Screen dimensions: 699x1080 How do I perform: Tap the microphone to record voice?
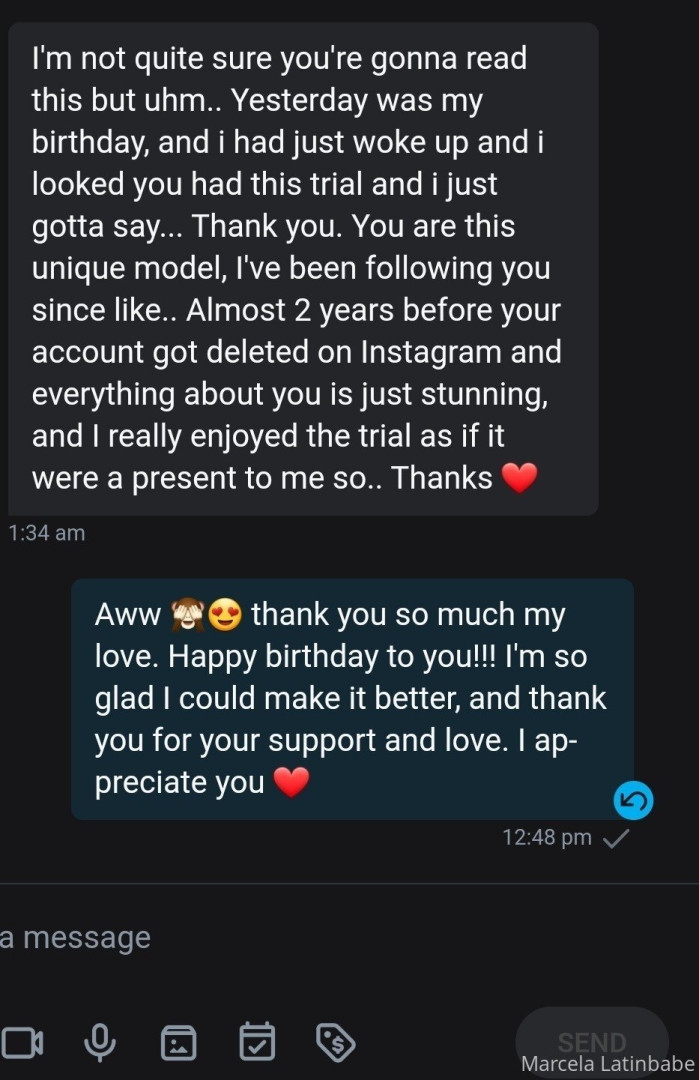point(99,1043)
